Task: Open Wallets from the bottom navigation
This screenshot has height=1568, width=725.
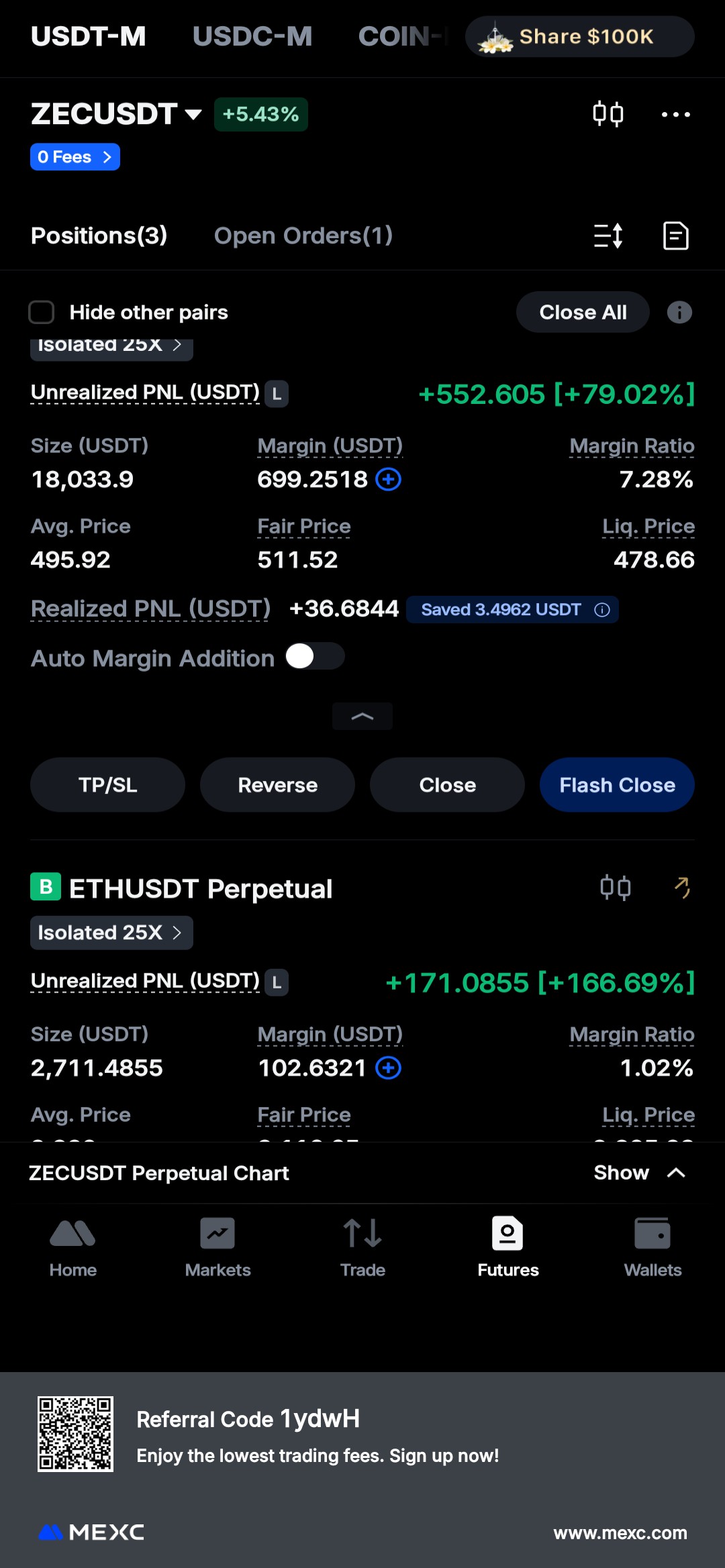Action: click(x=652, y=1246)
